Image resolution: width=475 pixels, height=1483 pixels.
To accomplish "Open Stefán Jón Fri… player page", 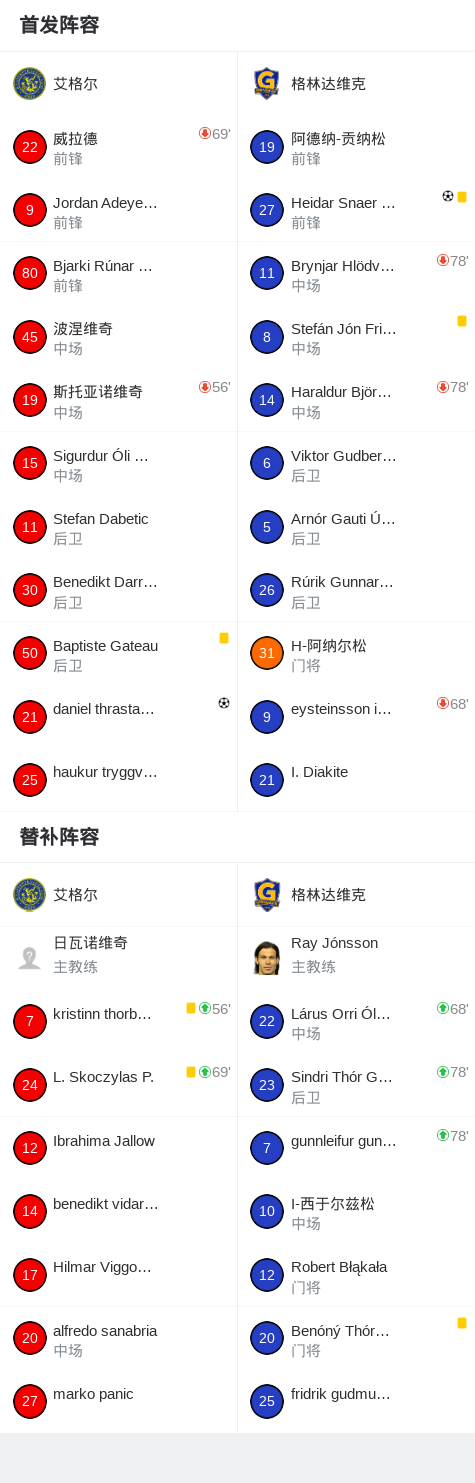I will tap(356, 337).
